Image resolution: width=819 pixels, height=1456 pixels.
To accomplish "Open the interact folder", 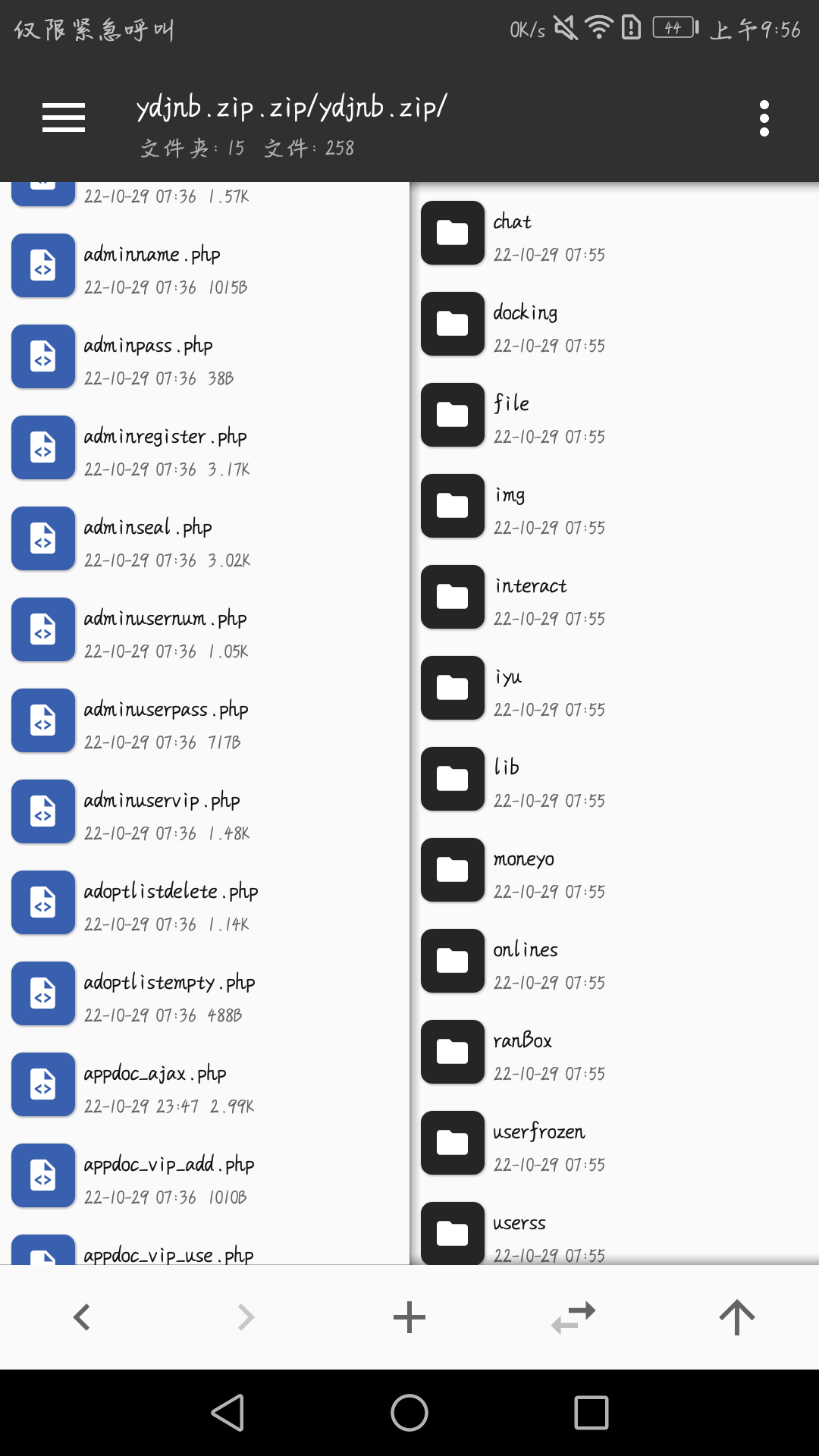I will click(530, 598).
